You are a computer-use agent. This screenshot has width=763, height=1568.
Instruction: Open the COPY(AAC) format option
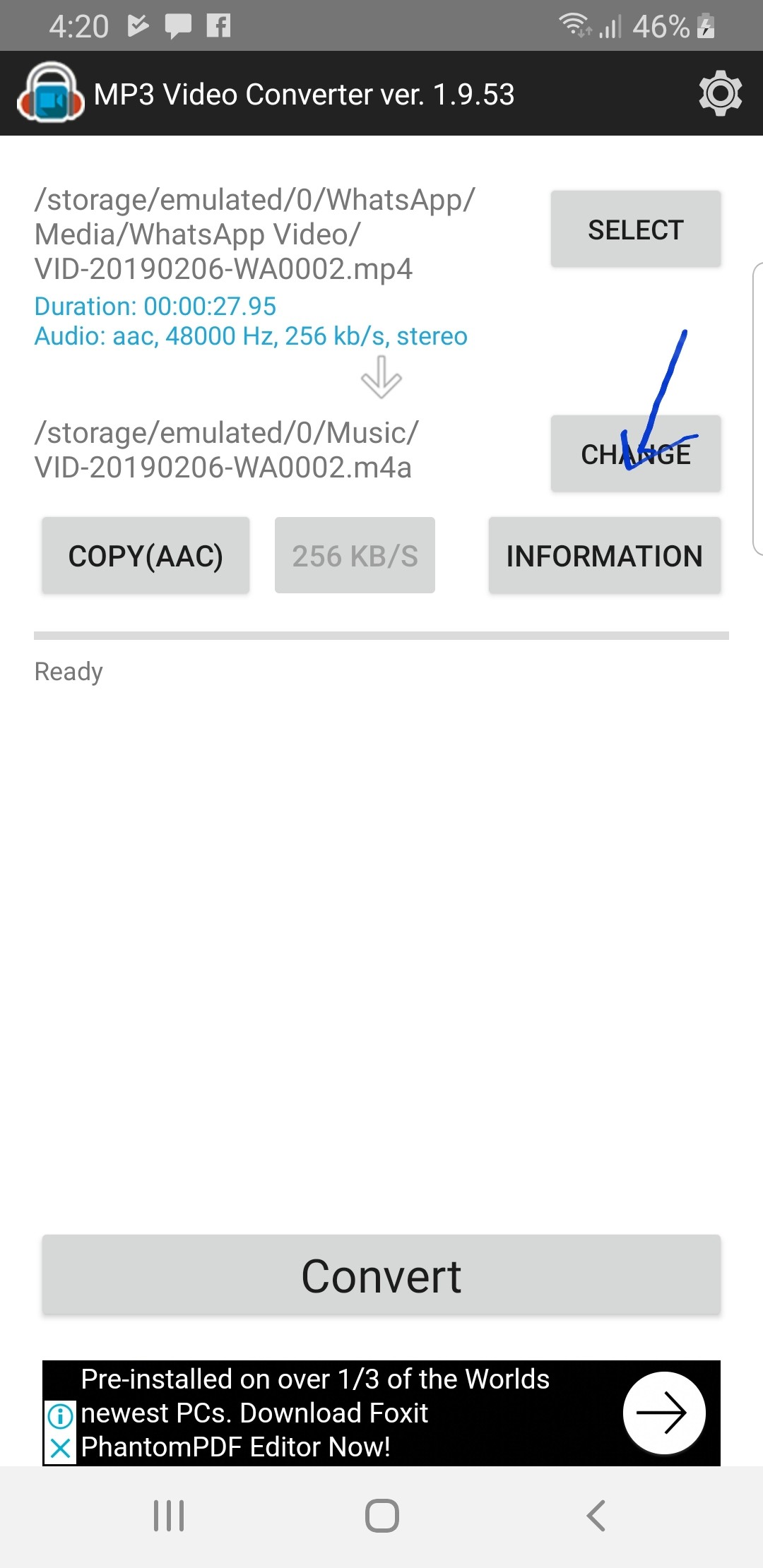146,555
